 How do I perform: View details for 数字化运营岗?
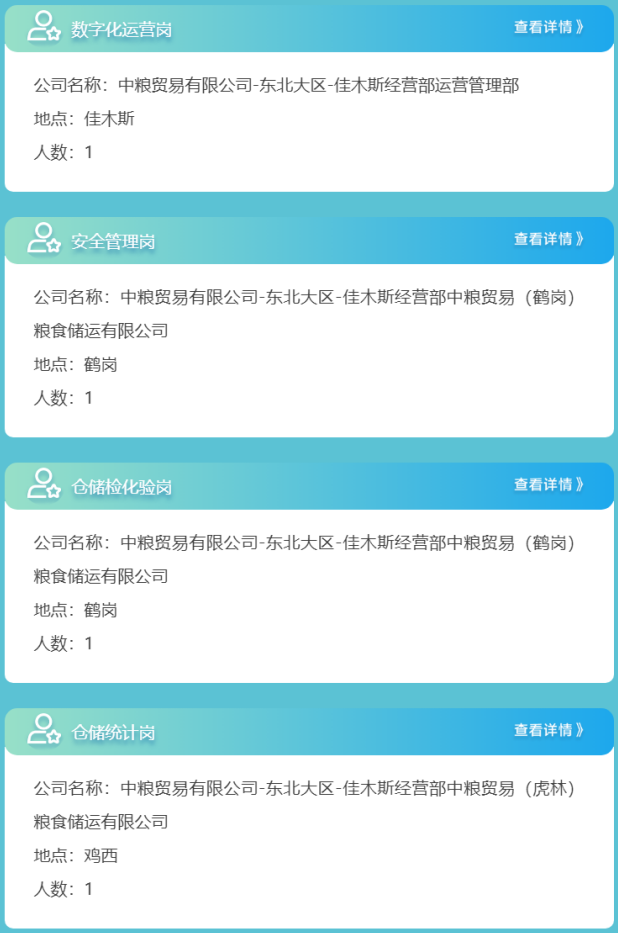pyautogui.click(x=549, y=27)
